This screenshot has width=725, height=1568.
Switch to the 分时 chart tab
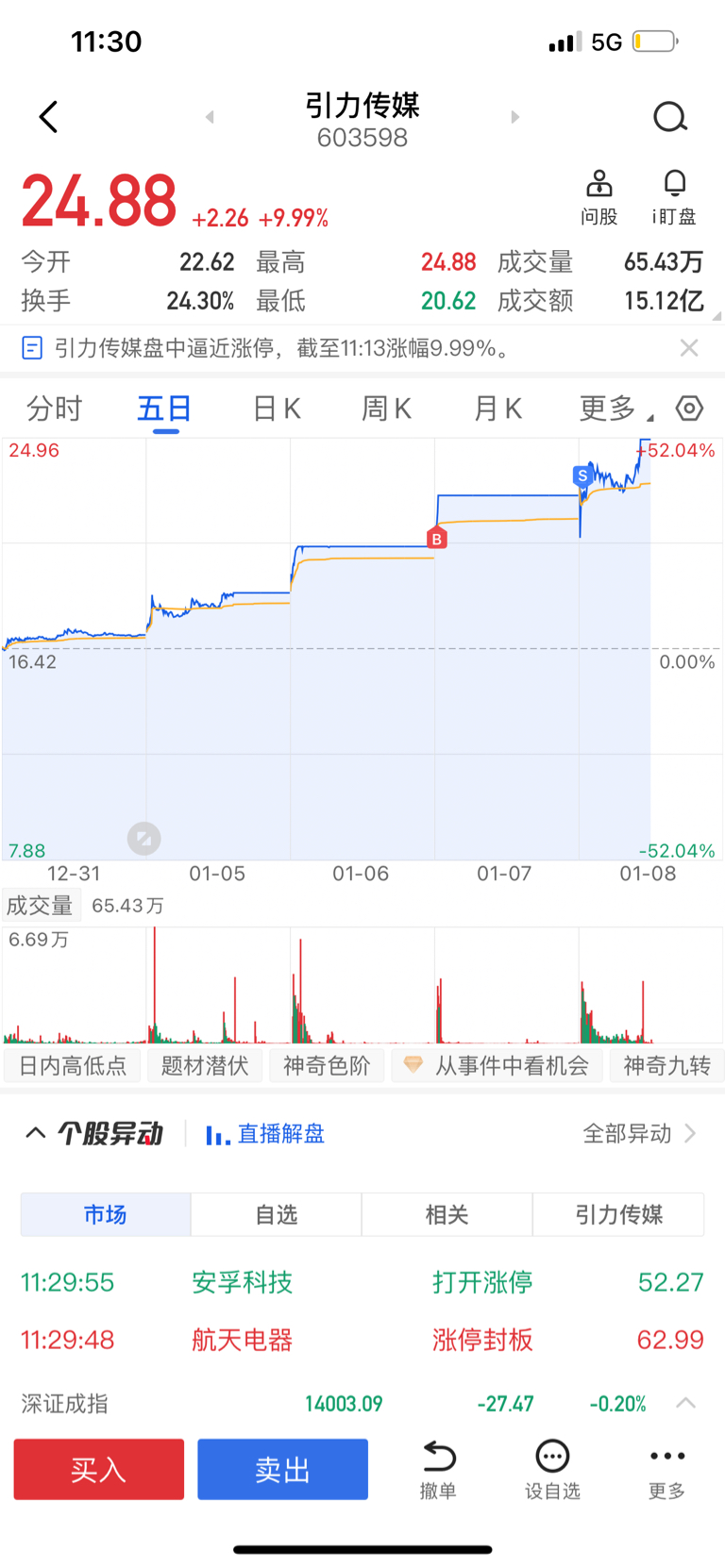(55, 409)
